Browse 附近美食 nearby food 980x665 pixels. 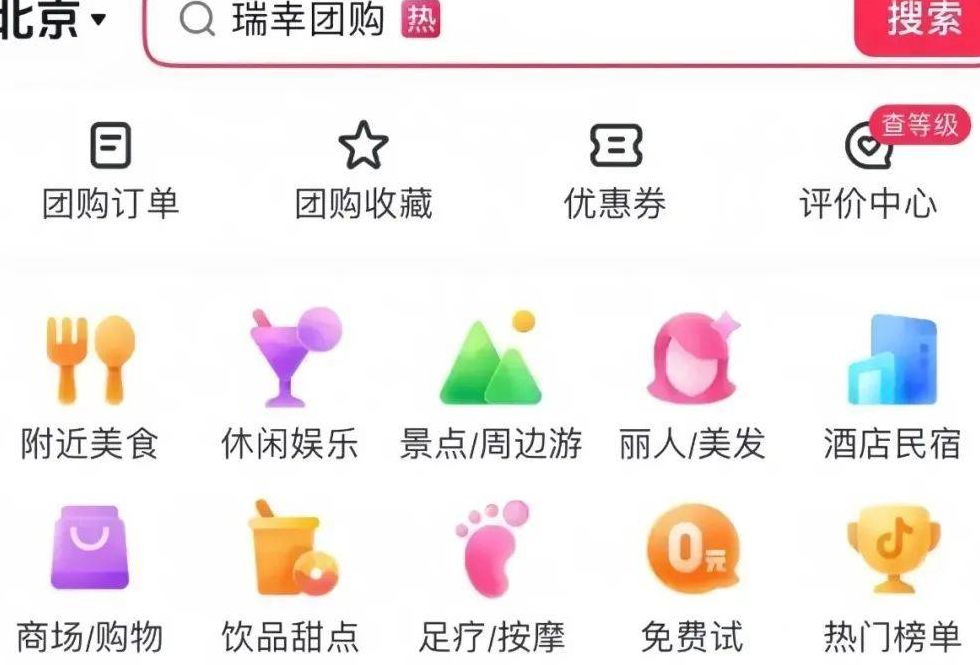point(90,385)
